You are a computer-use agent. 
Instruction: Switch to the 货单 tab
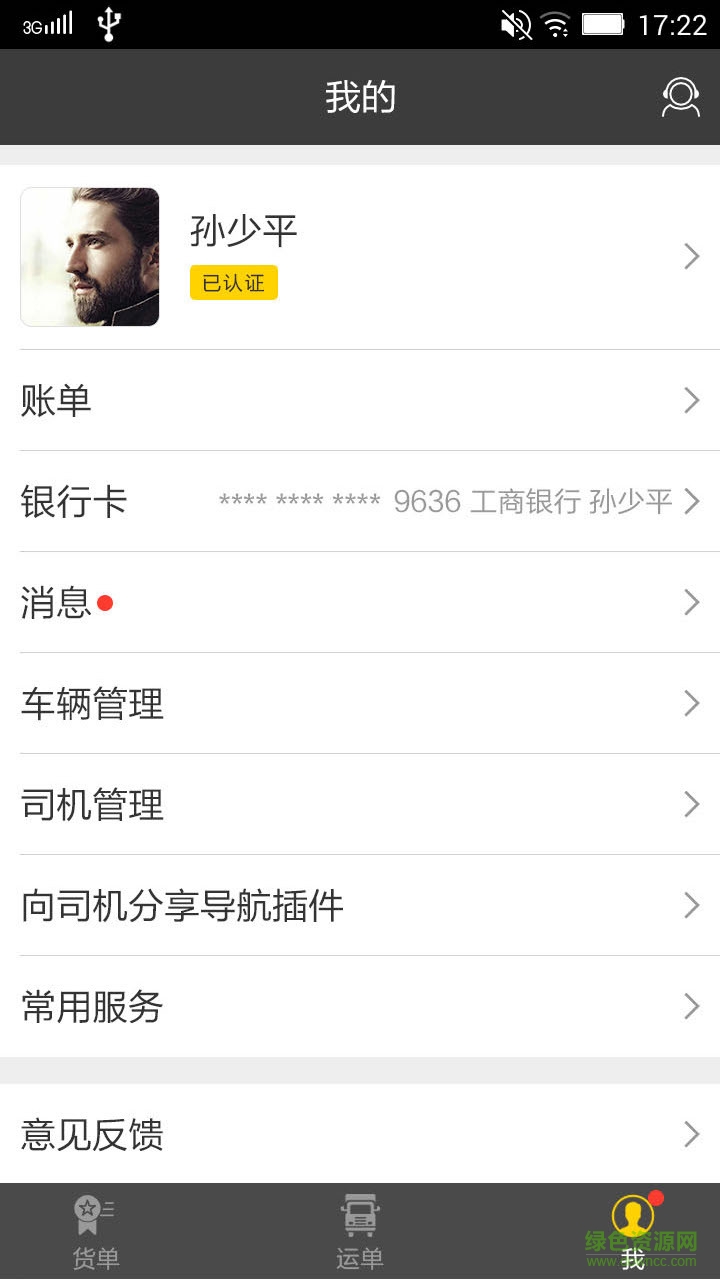pos(95,1230)
